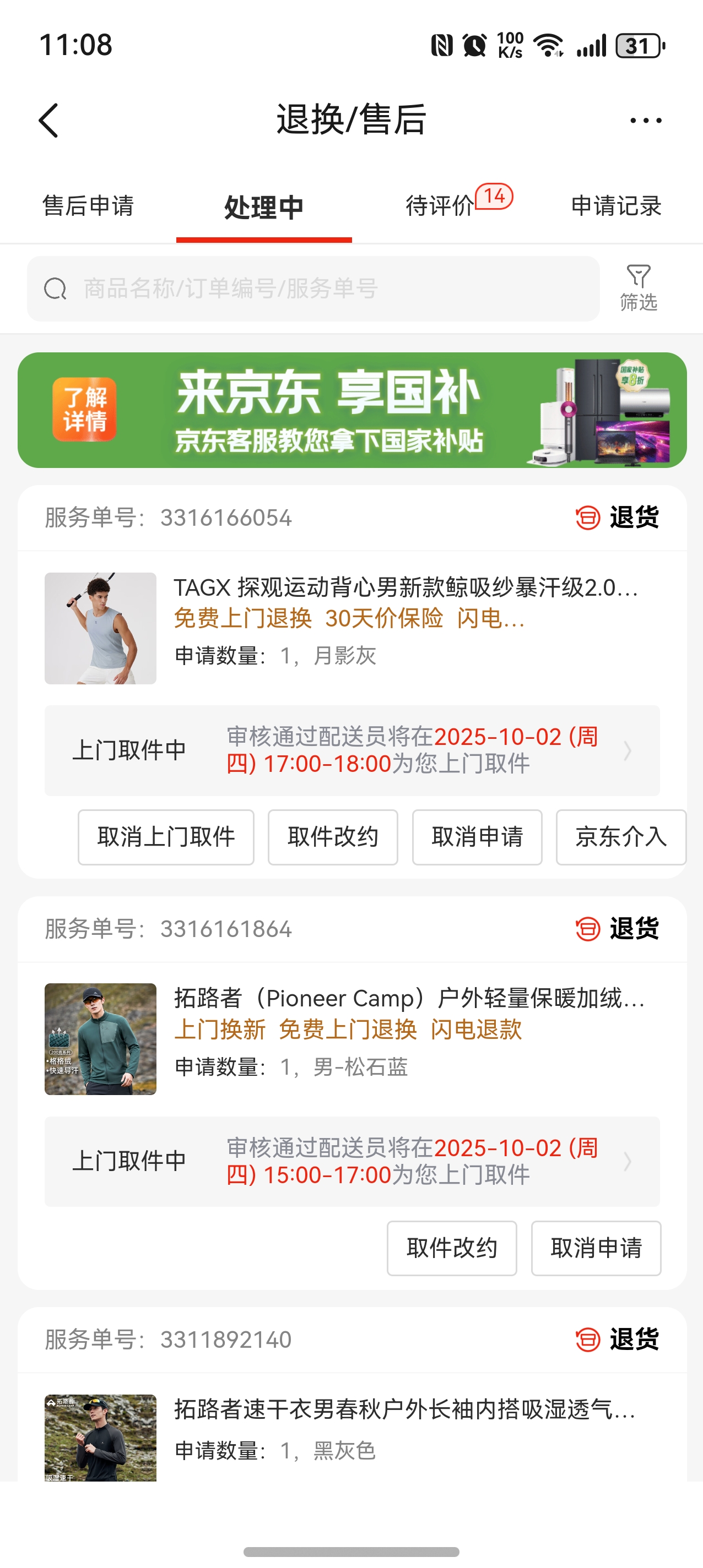
Task: Request 京东介入 for the TAGX return
Action: pos(621,837)
